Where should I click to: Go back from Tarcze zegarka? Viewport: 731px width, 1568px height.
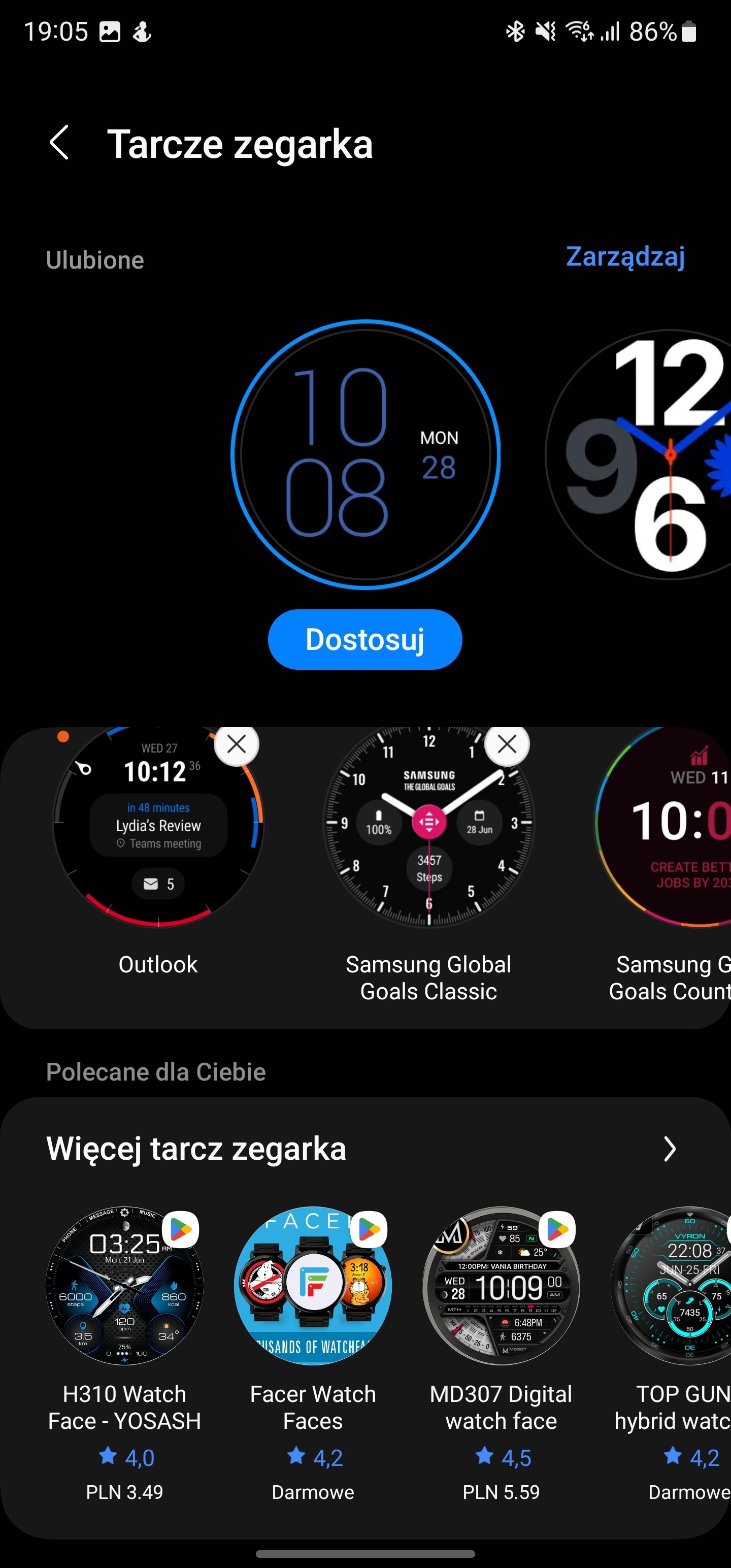59,144
